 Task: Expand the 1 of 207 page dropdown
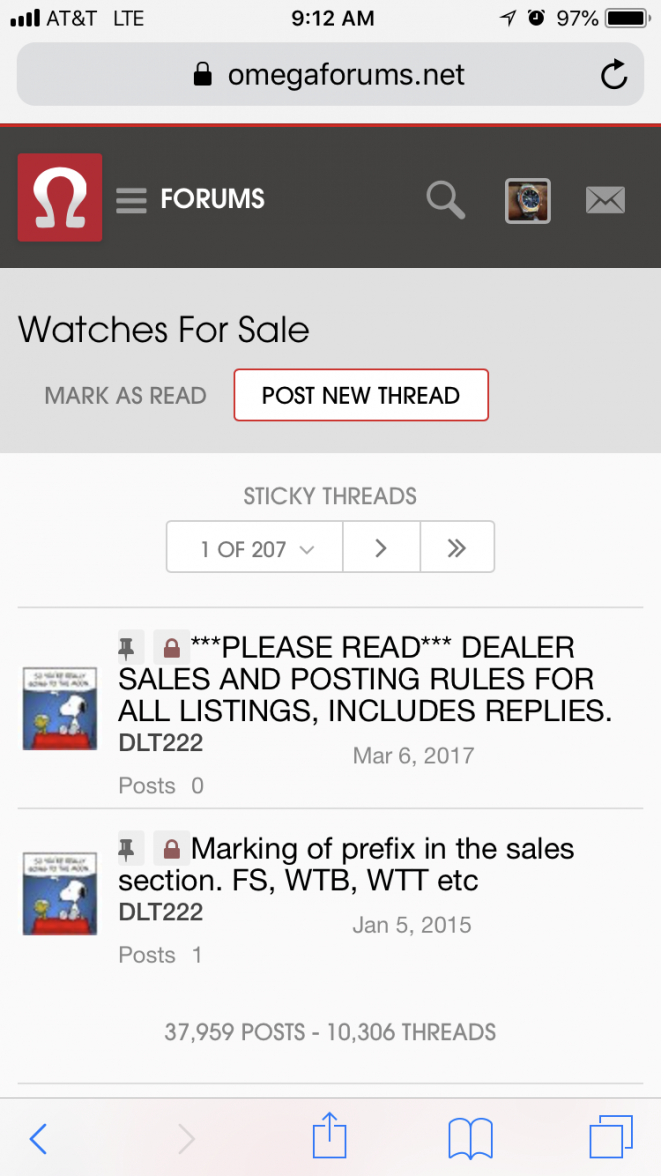(x=255, y=548)
